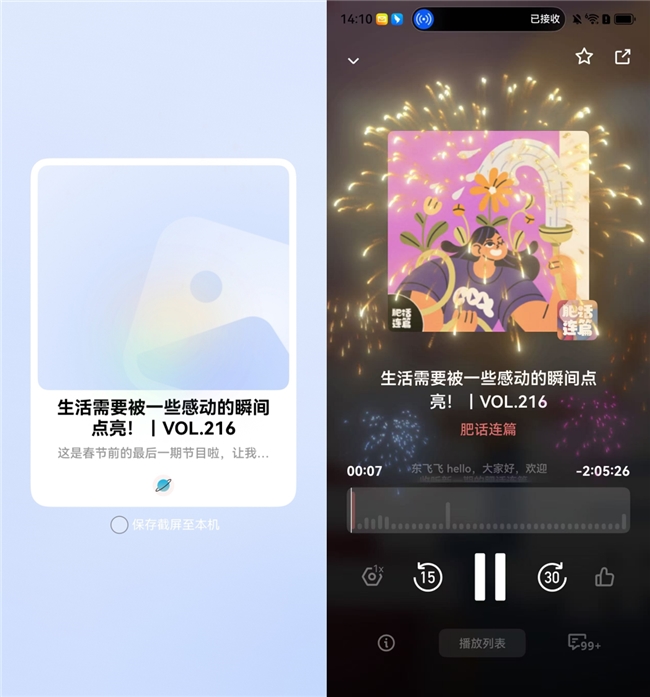Skip forward 30 seconds
Image resolution: width=650 pixels, height=697 pixels.
point(551,576)
